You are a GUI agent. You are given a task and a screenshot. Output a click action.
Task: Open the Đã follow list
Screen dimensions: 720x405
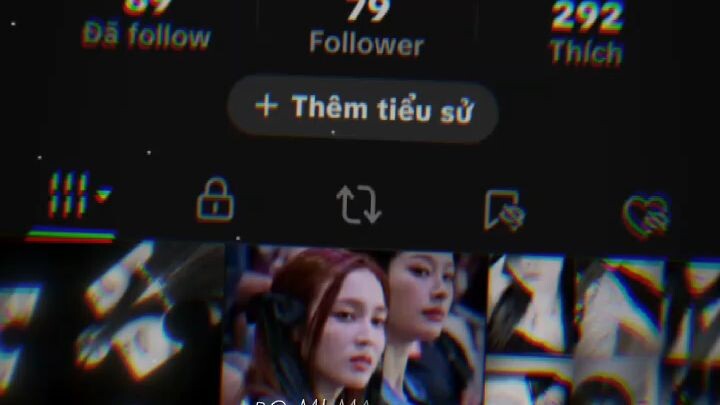147,26
